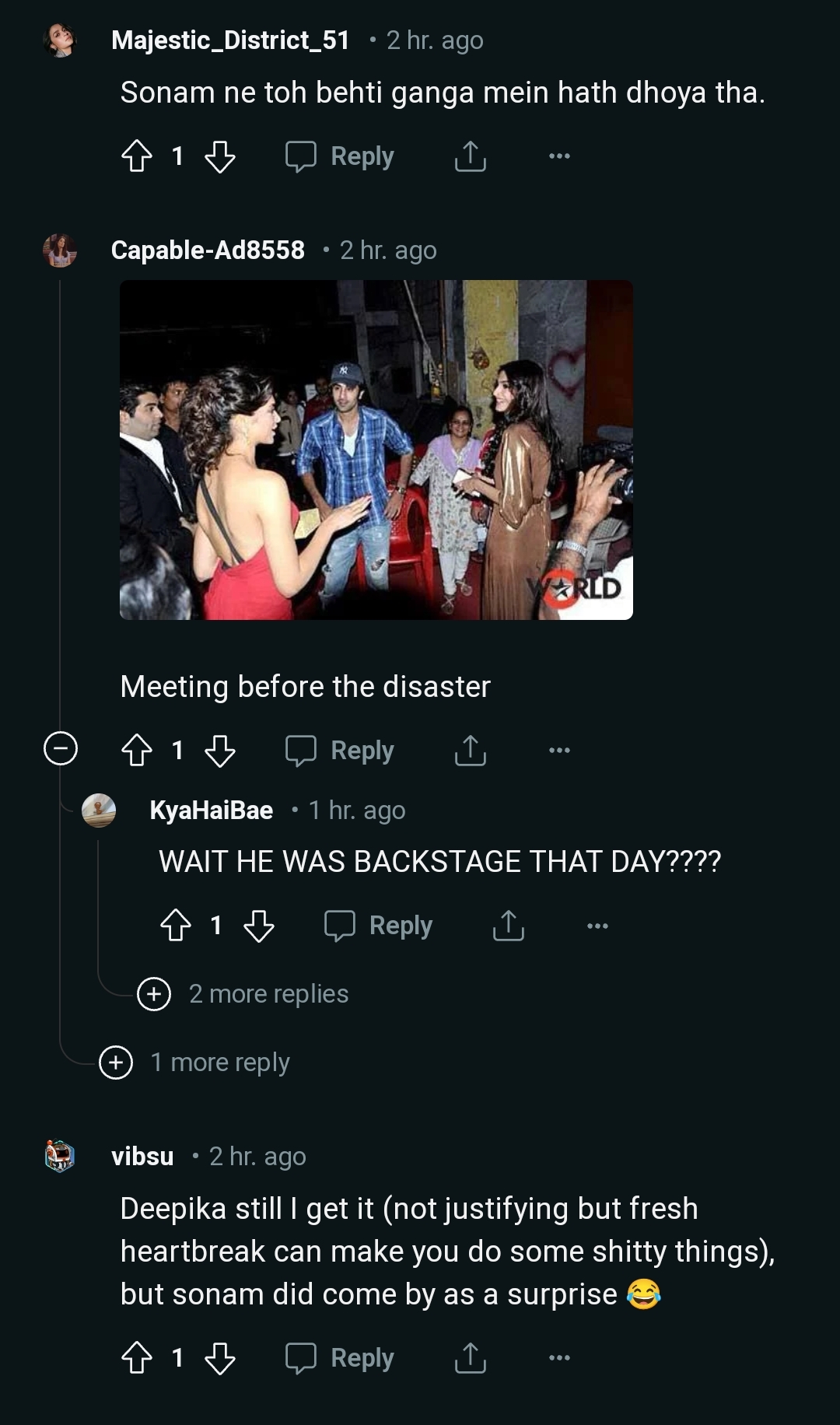Reply to KyaHaiBae's comment
The height and width of the screenshot is (1425, 840).
(x=379, y=925)
